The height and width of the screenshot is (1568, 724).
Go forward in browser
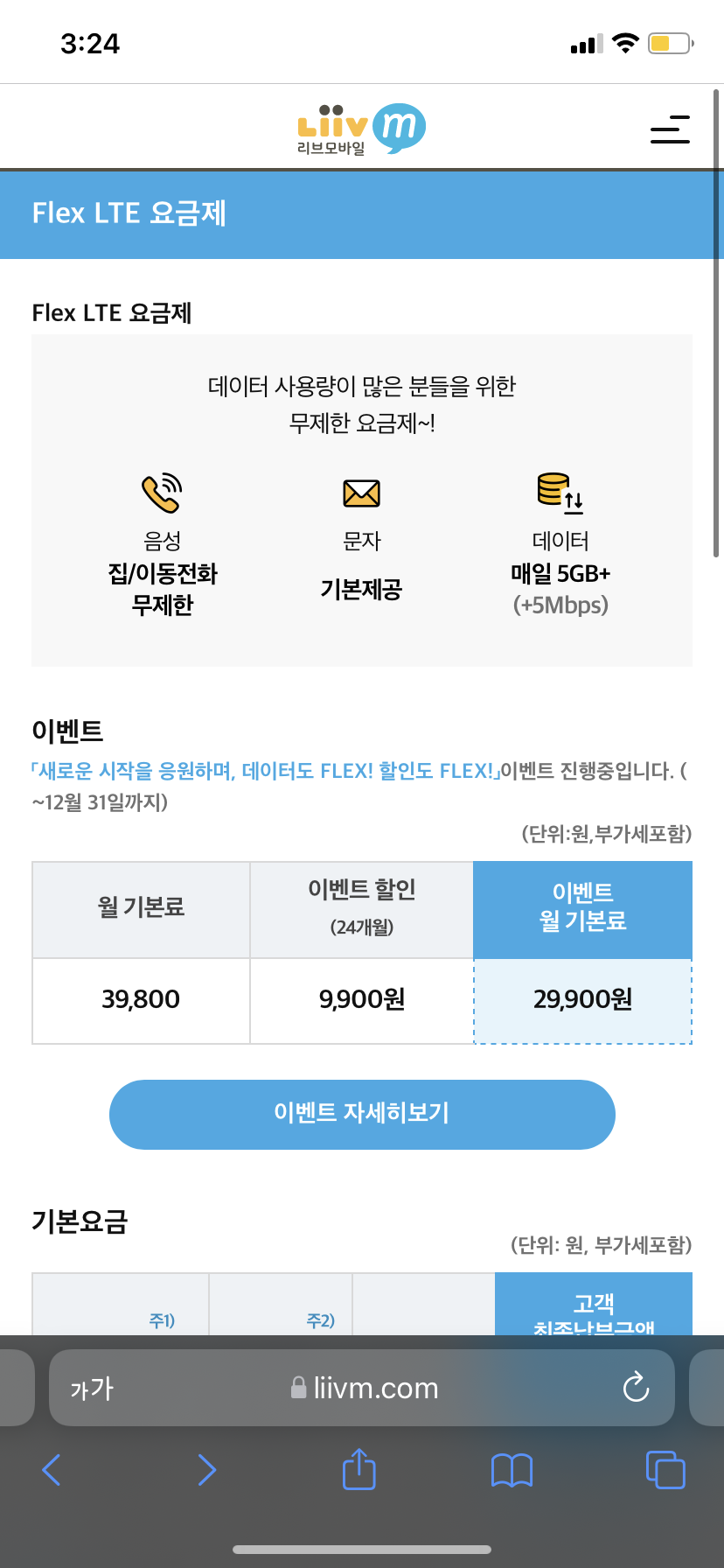(x=206, y=1470)
